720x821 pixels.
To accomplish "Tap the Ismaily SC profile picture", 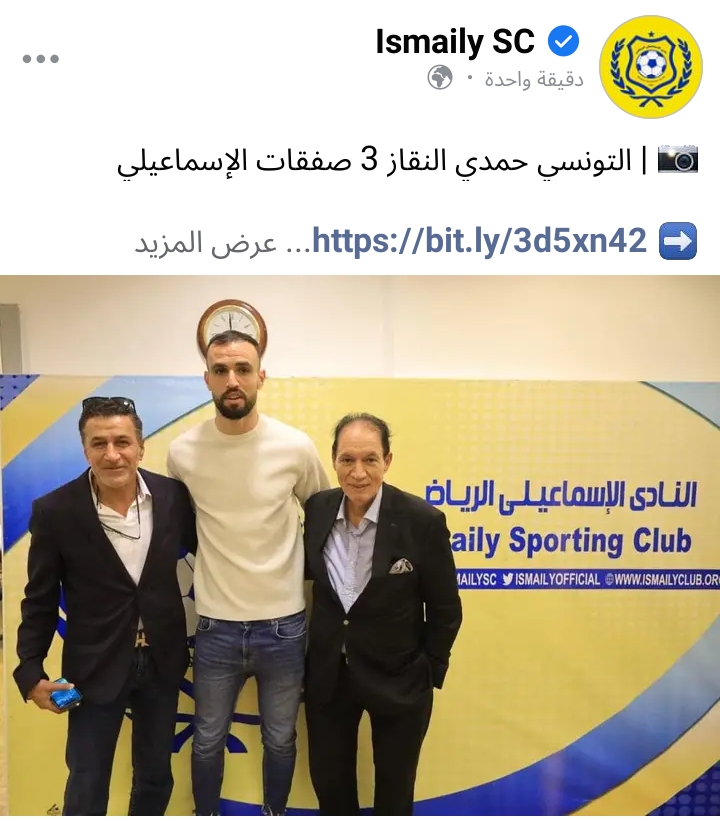I will (650, 67).
